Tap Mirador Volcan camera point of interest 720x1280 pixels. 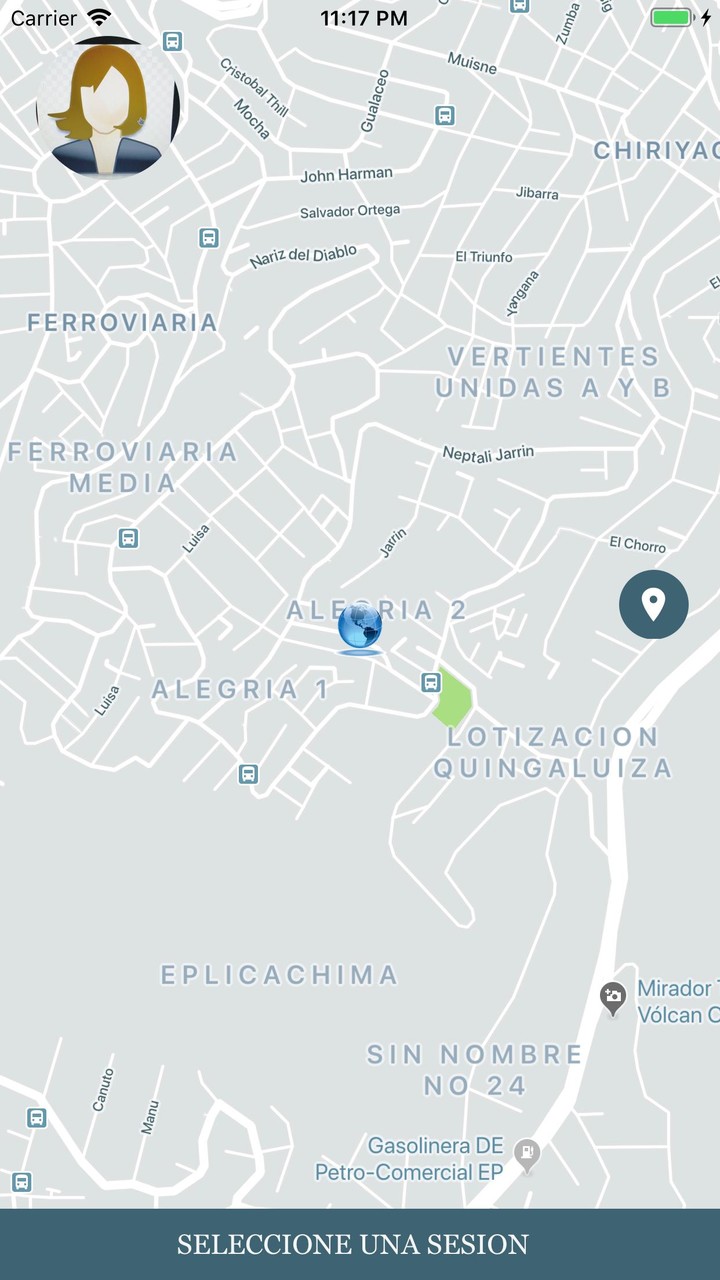(613, 997)
